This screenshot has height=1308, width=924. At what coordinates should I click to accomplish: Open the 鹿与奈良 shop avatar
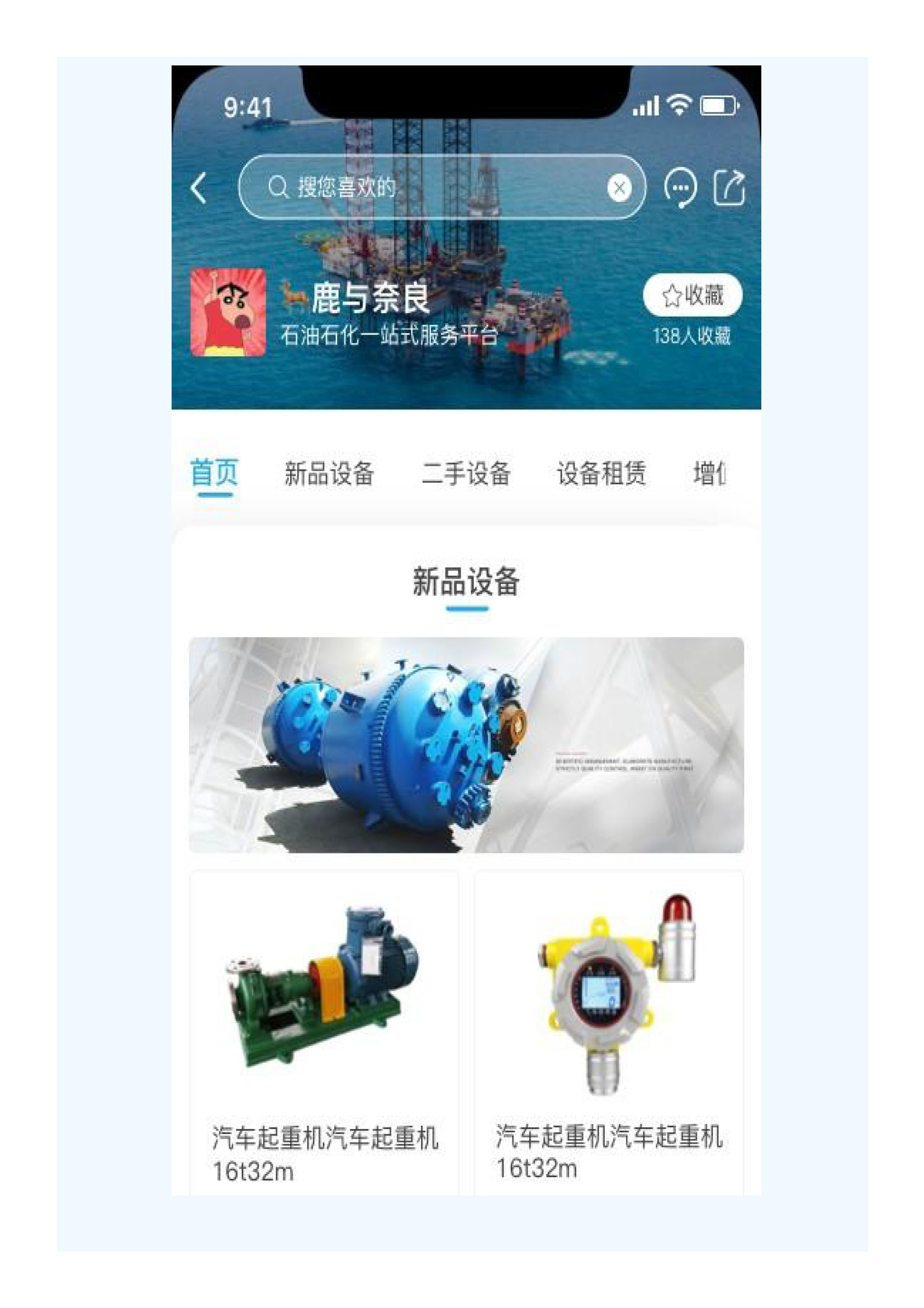228,312
